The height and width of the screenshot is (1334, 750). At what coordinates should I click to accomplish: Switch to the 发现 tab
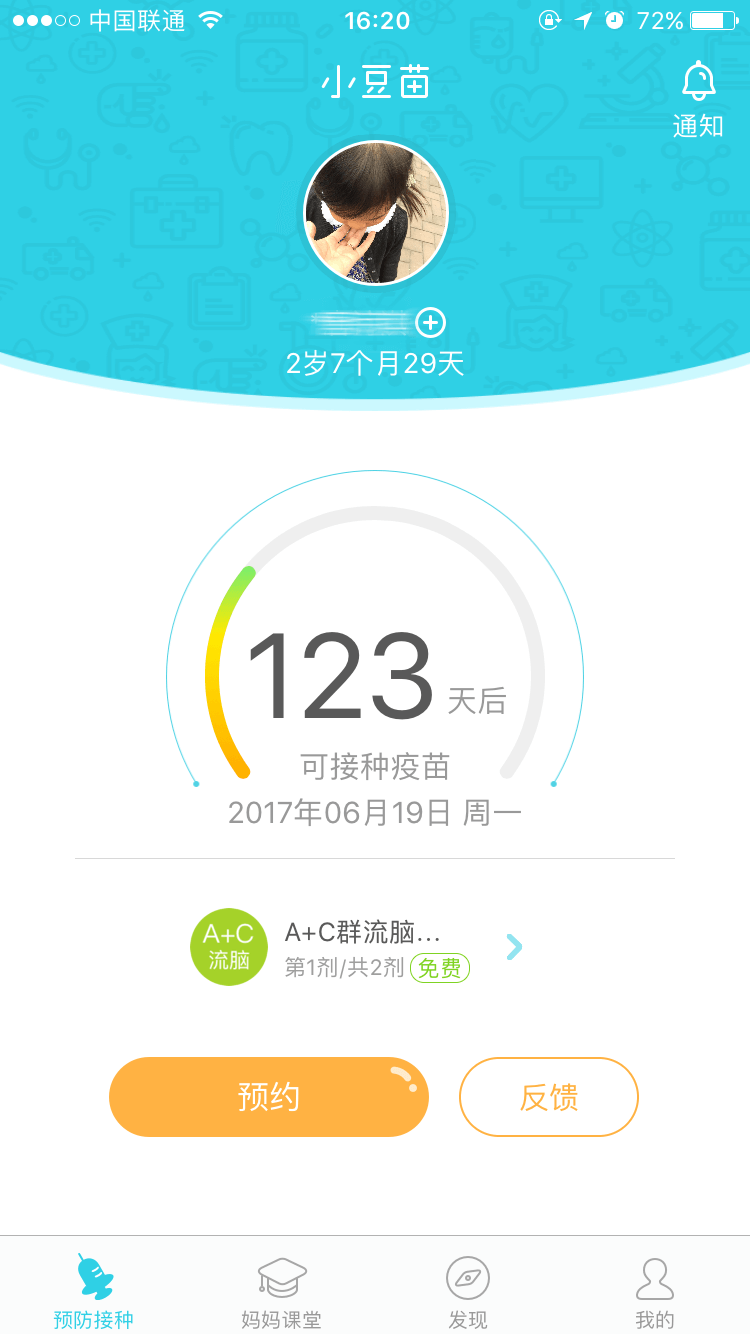468,1293
